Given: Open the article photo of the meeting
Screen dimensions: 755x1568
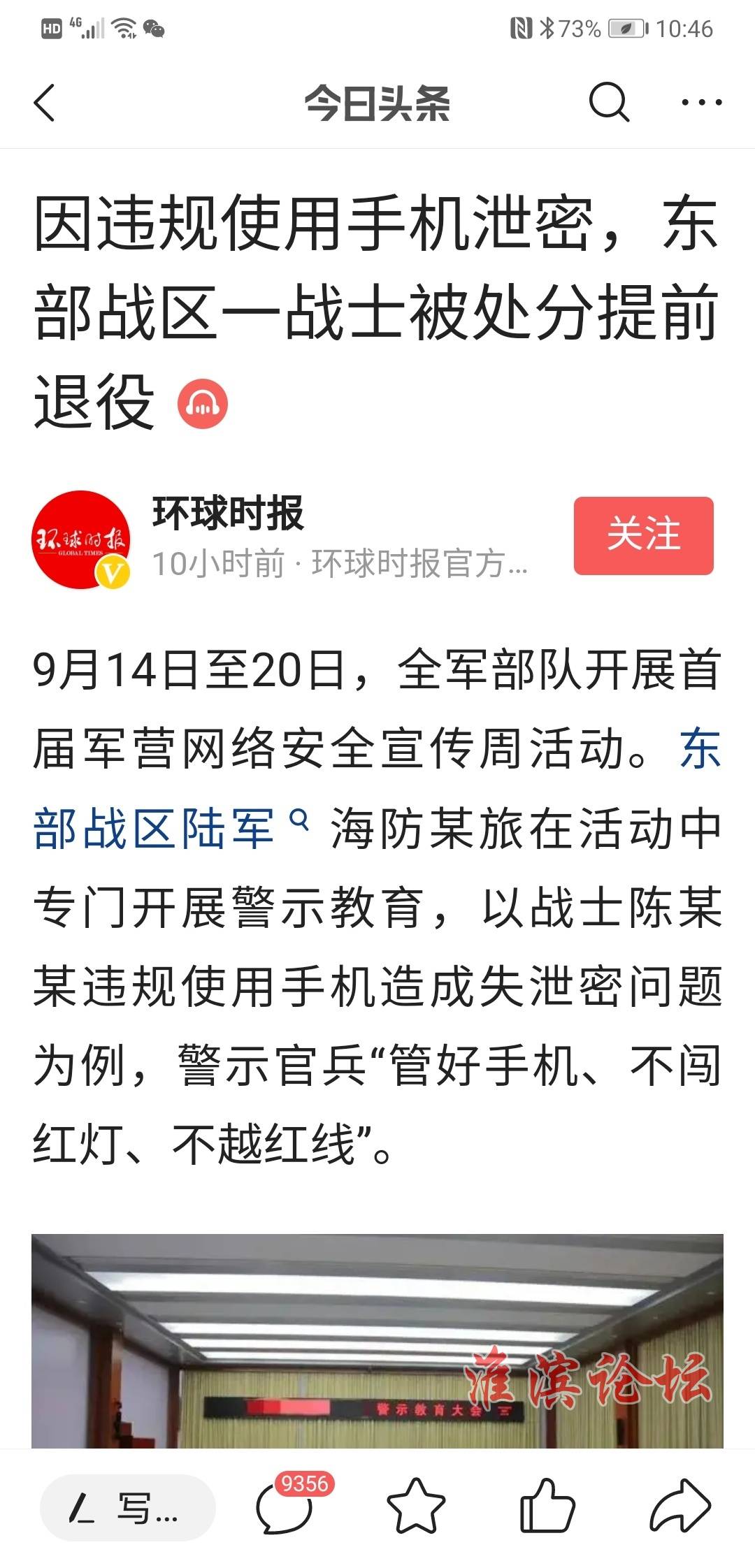Looking at the screenshot, I should point(377,1341).
